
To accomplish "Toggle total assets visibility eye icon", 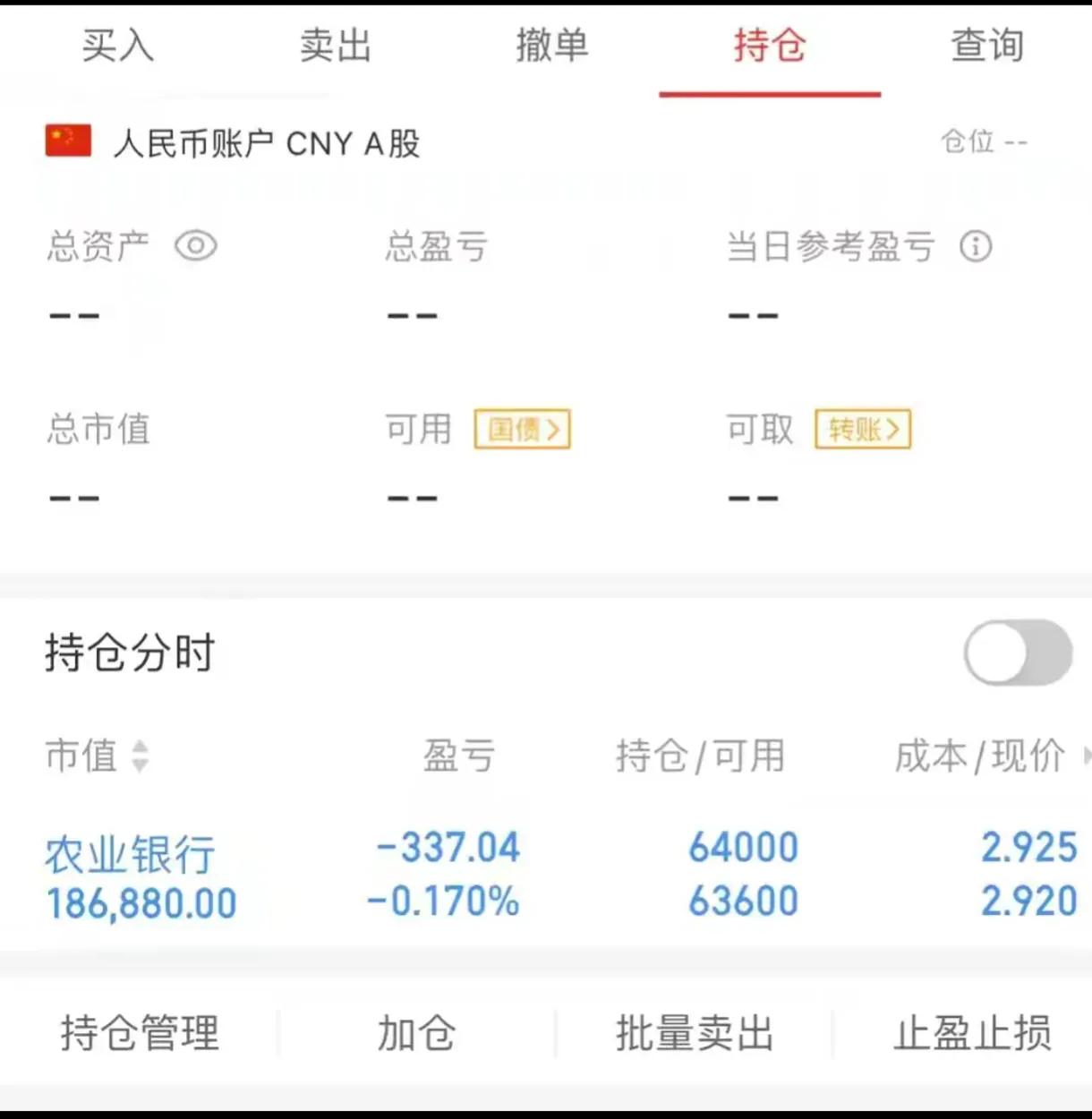I will click(195, 246).
